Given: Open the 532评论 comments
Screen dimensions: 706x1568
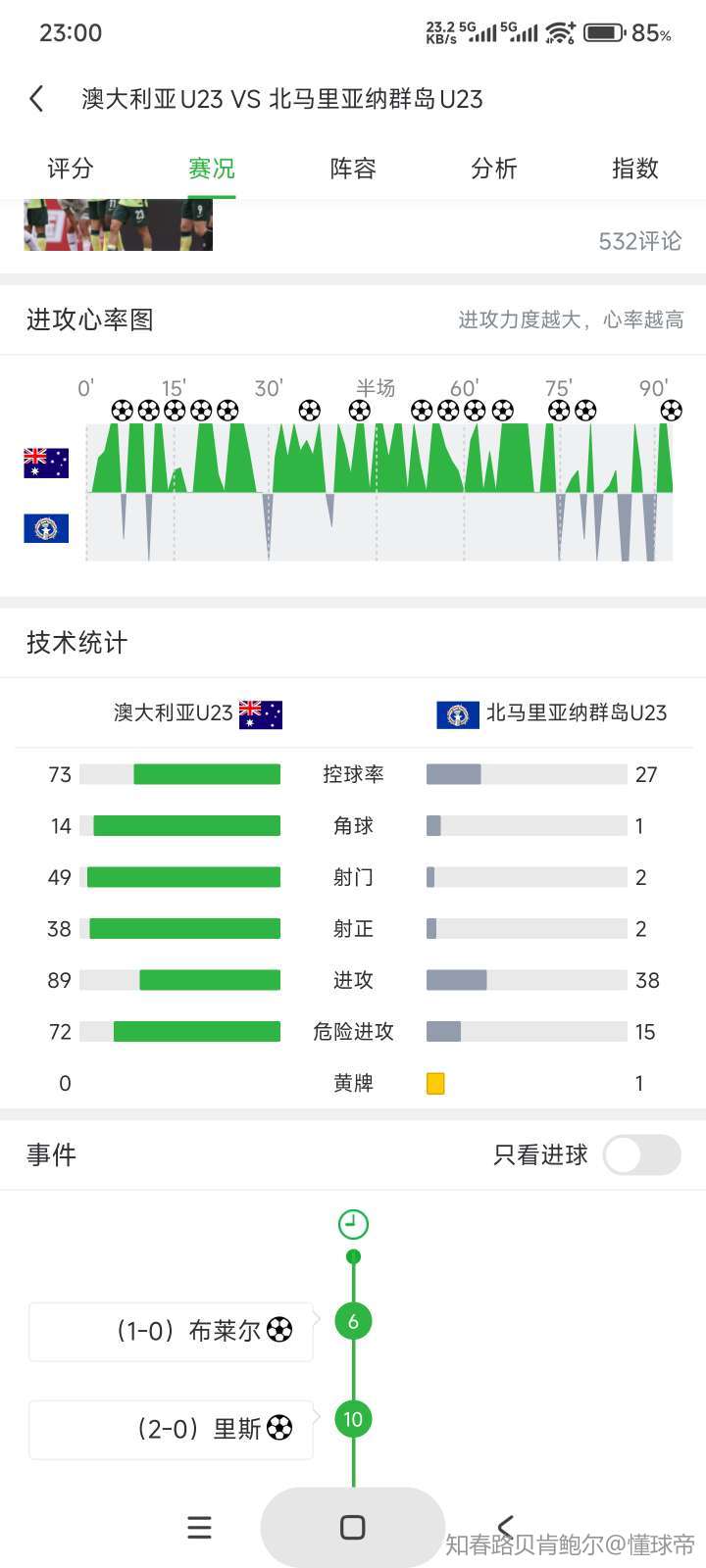Looking at the screenshot, I should click(639, 241).
